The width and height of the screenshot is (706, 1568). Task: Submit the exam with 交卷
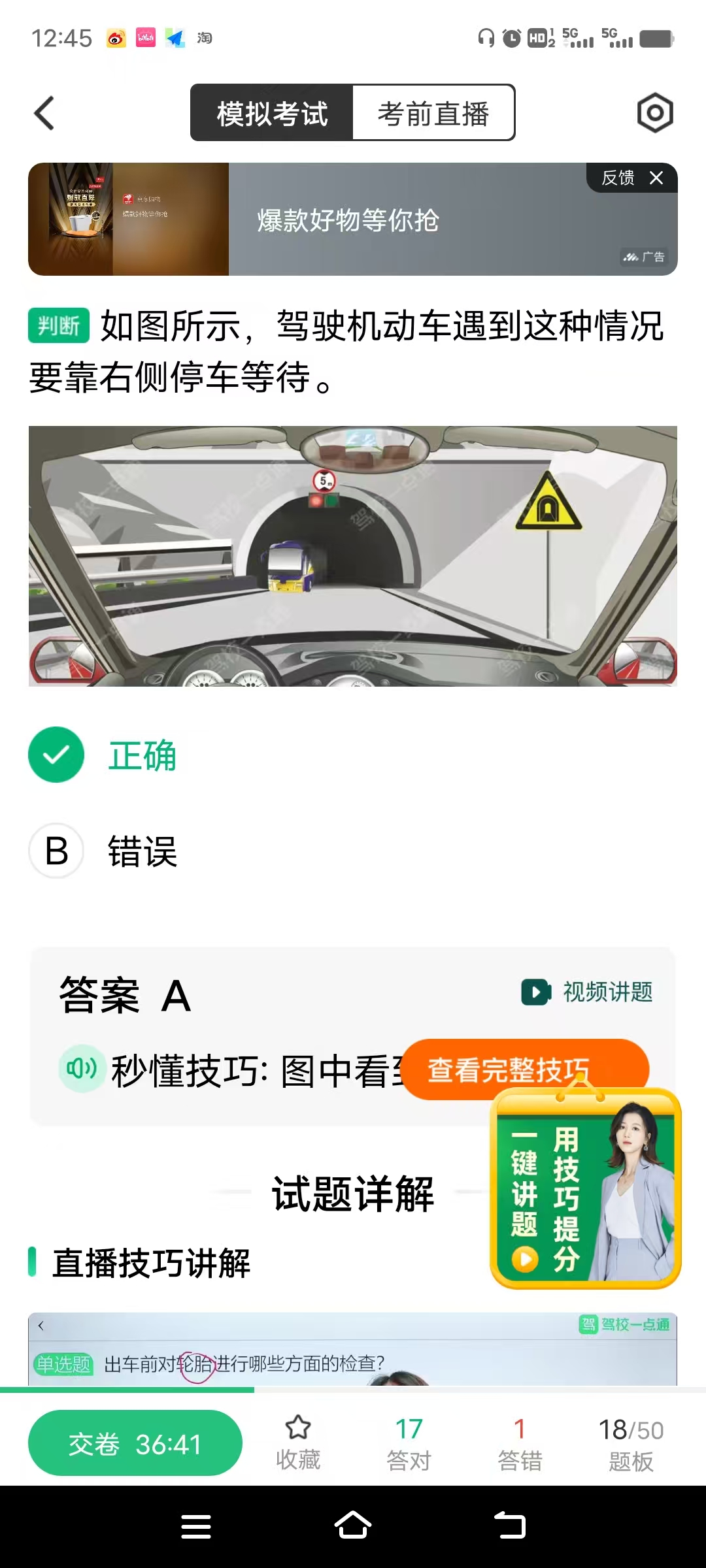135,1443
